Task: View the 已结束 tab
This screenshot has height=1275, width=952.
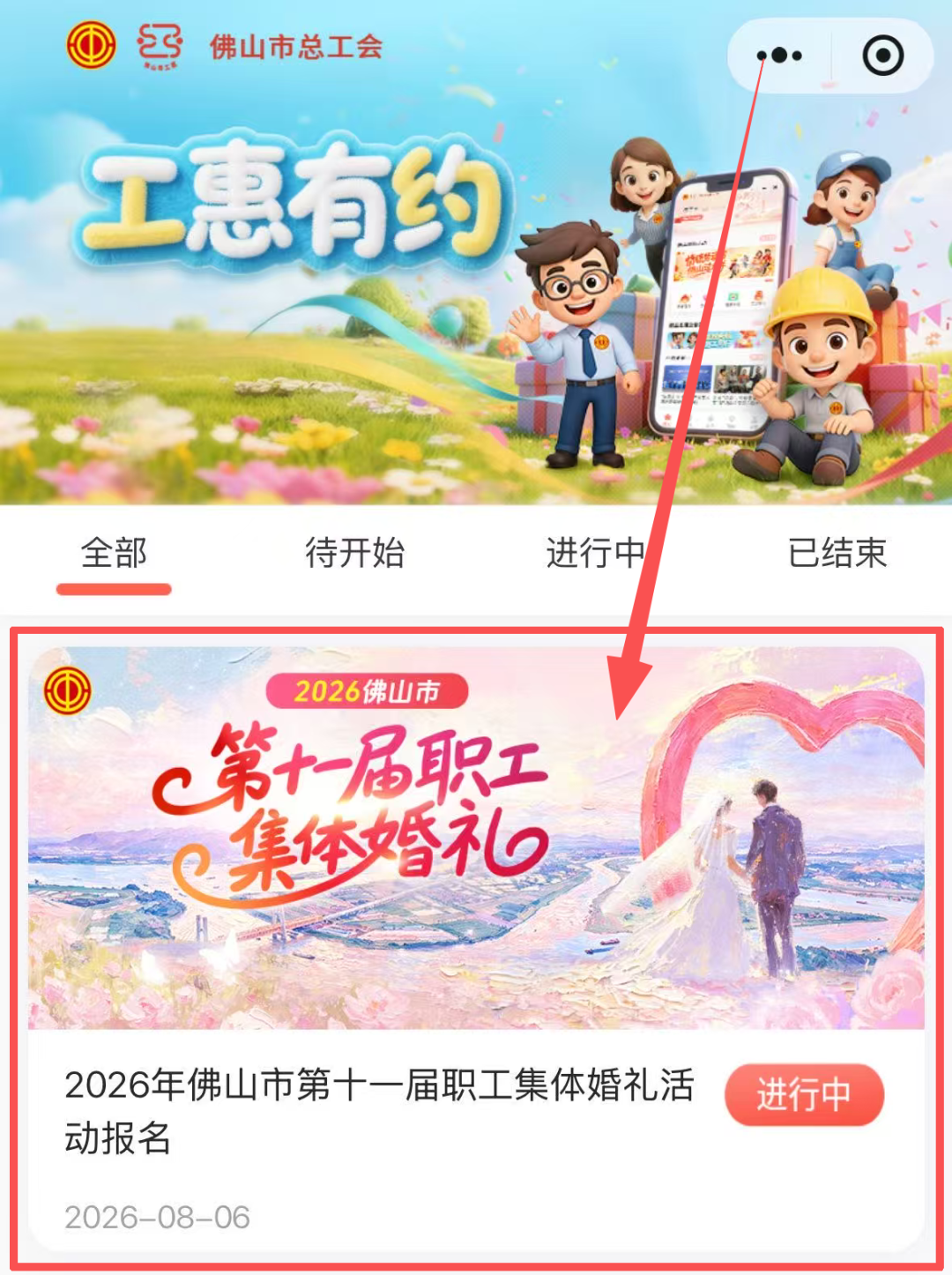Action: point(837,554)
